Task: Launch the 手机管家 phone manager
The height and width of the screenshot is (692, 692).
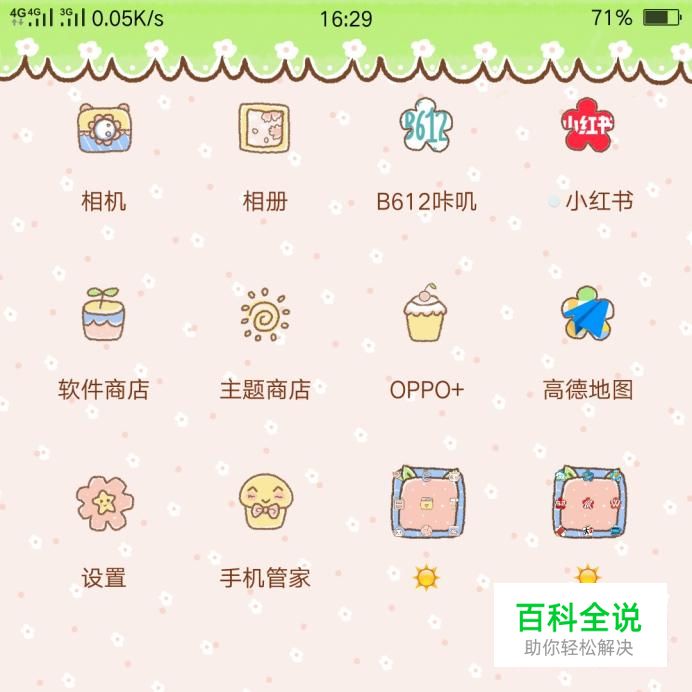Action: point(265,502)
